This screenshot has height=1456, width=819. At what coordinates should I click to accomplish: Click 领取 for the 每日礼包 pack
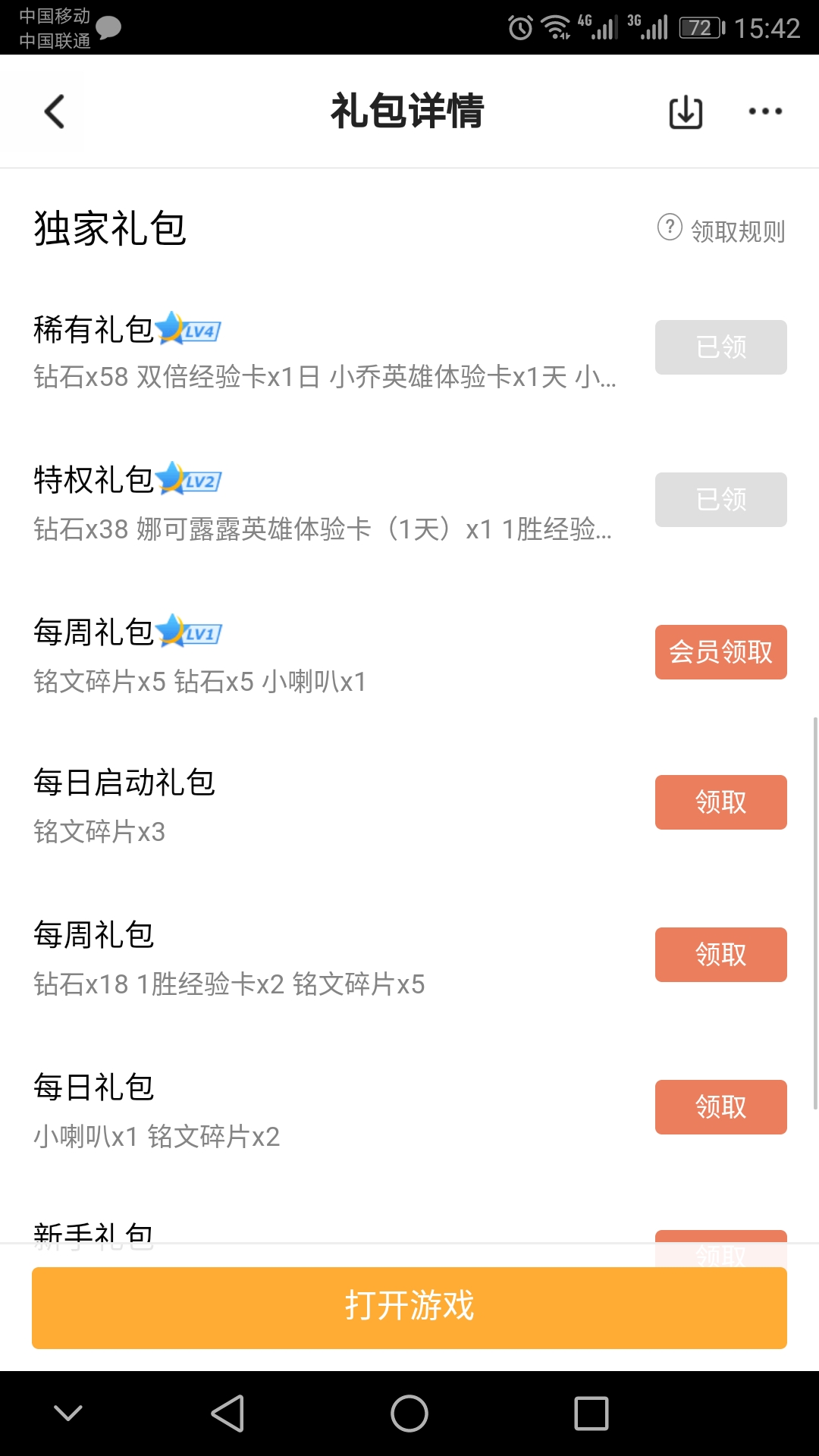click(720, 1106)
